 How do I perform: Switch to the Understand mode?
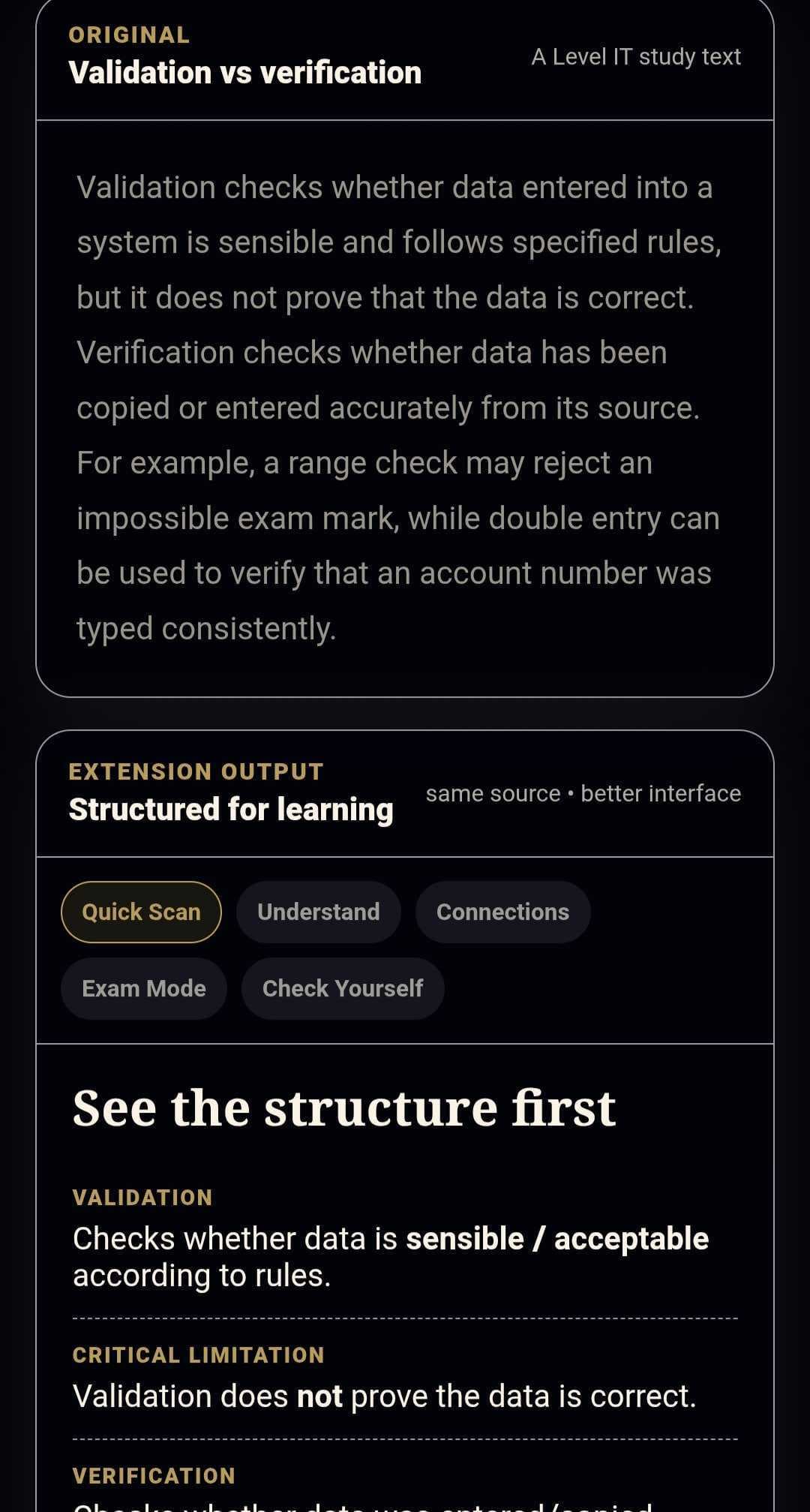(319, 912)
